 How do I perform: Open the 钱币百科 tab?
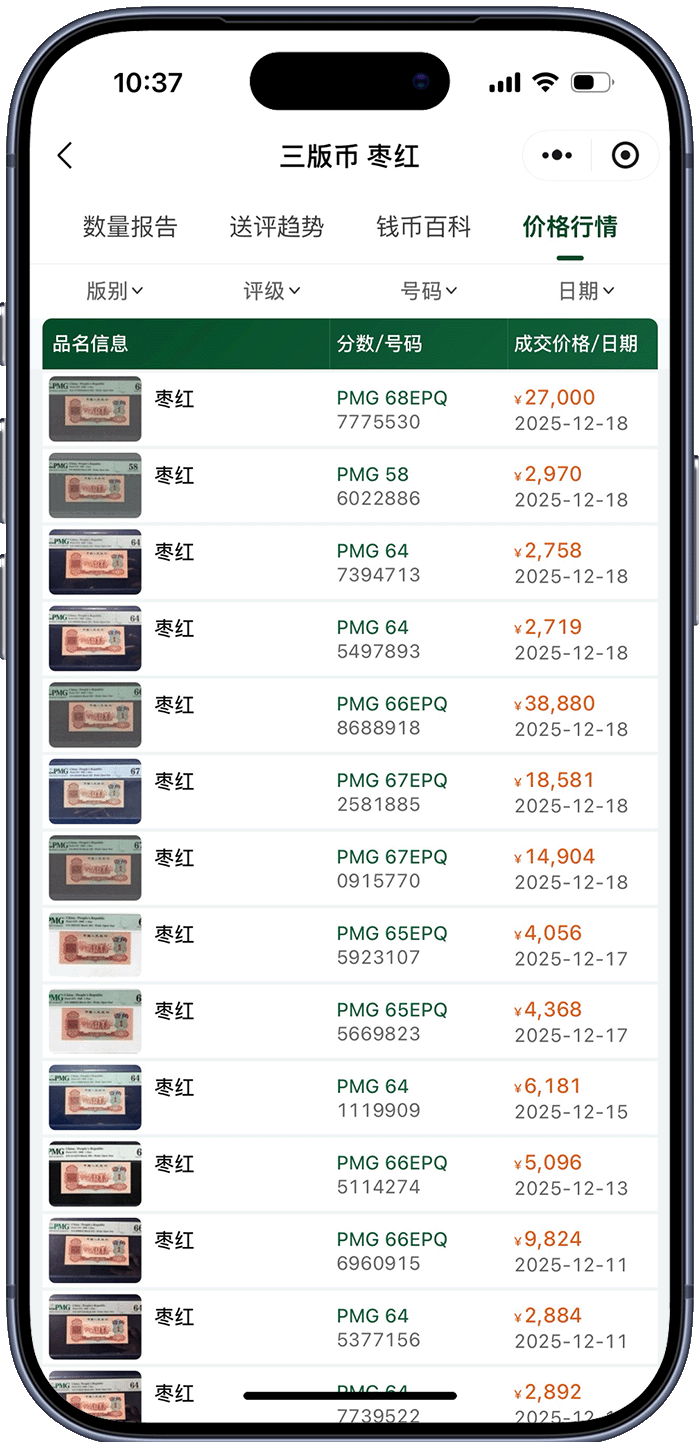[x=424, y=227]
